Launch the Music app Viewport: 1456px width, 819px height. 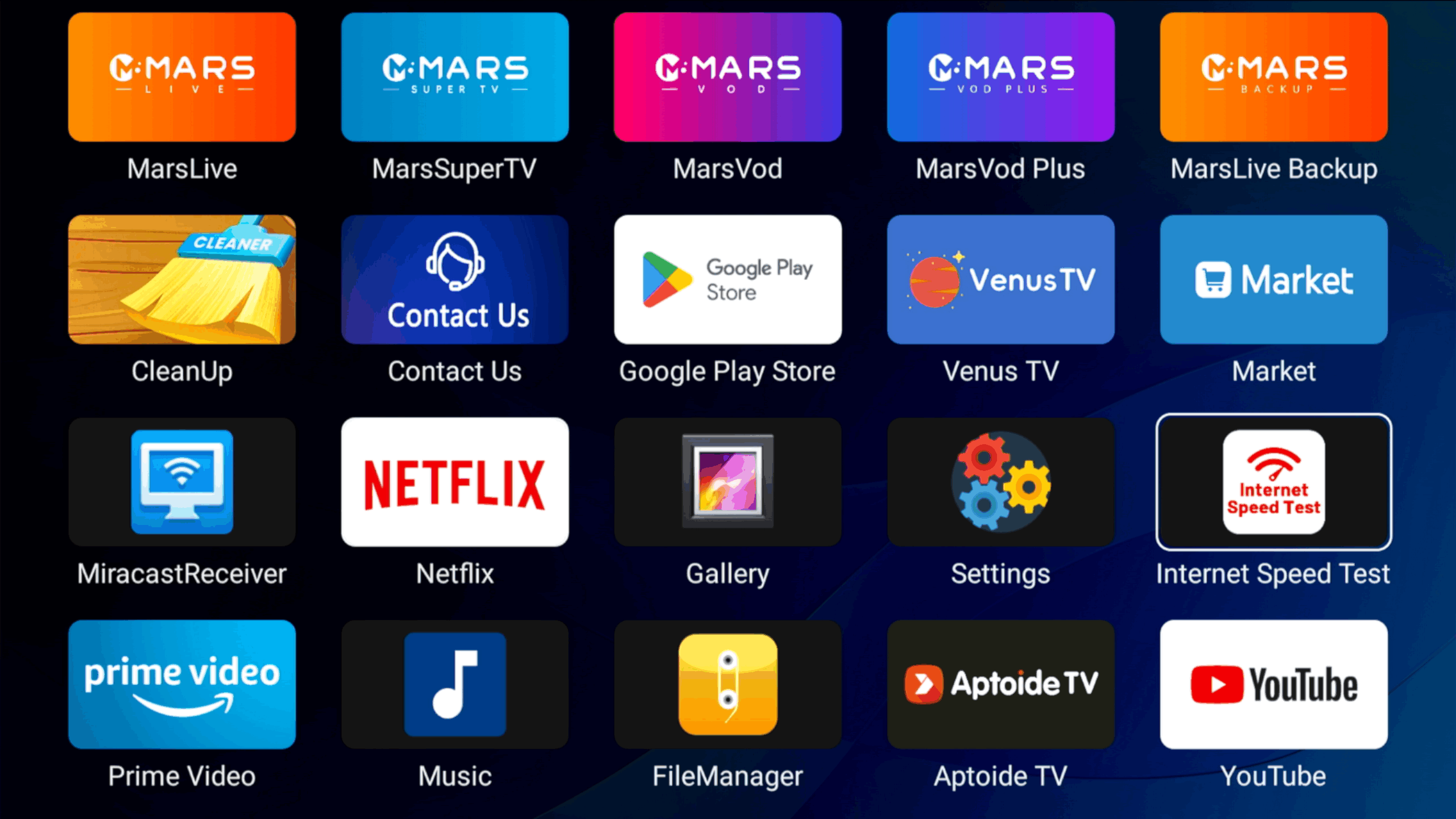click(455, 684)
